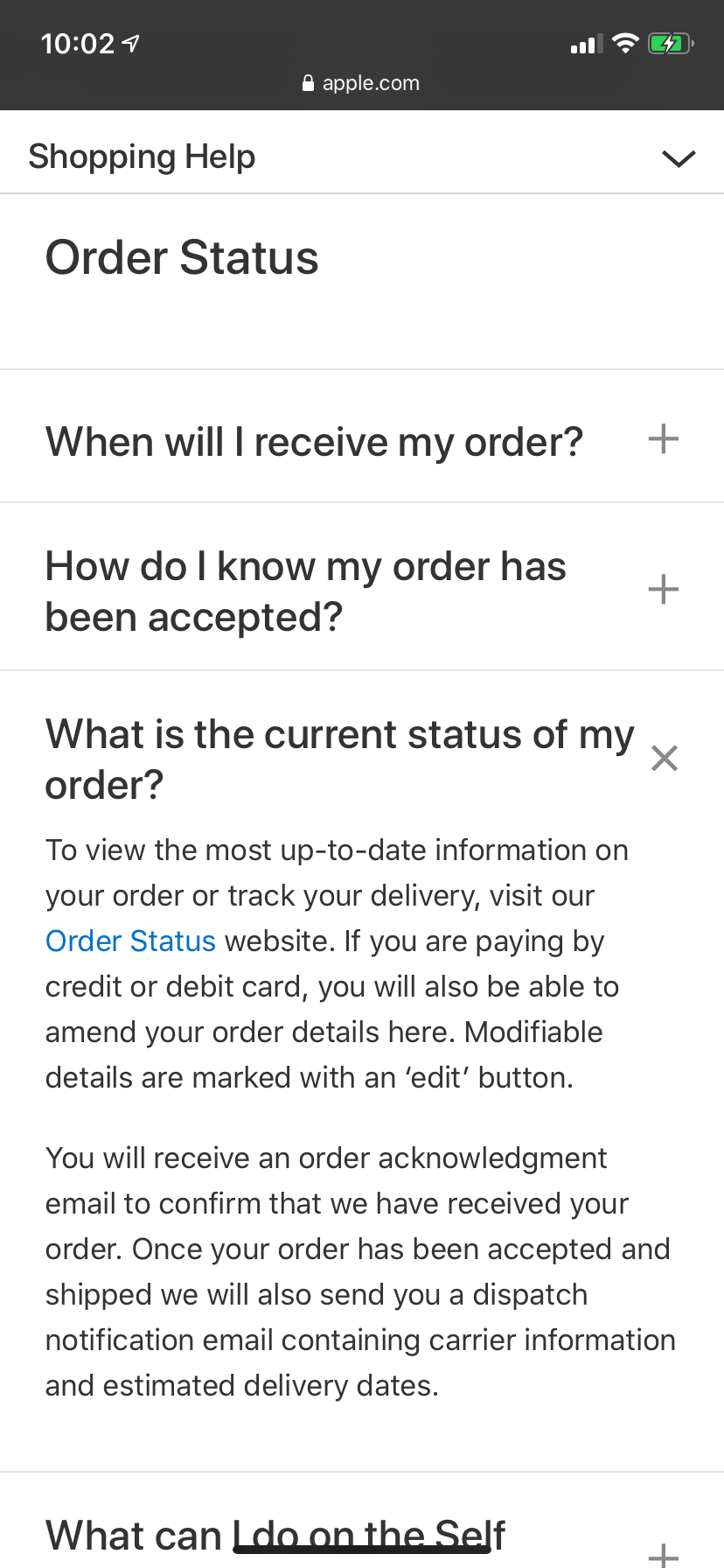Image resolution: width=724 pixels, height=1568 pixels.
Task: Select the Shopping Help menu header
Action: (x=141, y=156)
